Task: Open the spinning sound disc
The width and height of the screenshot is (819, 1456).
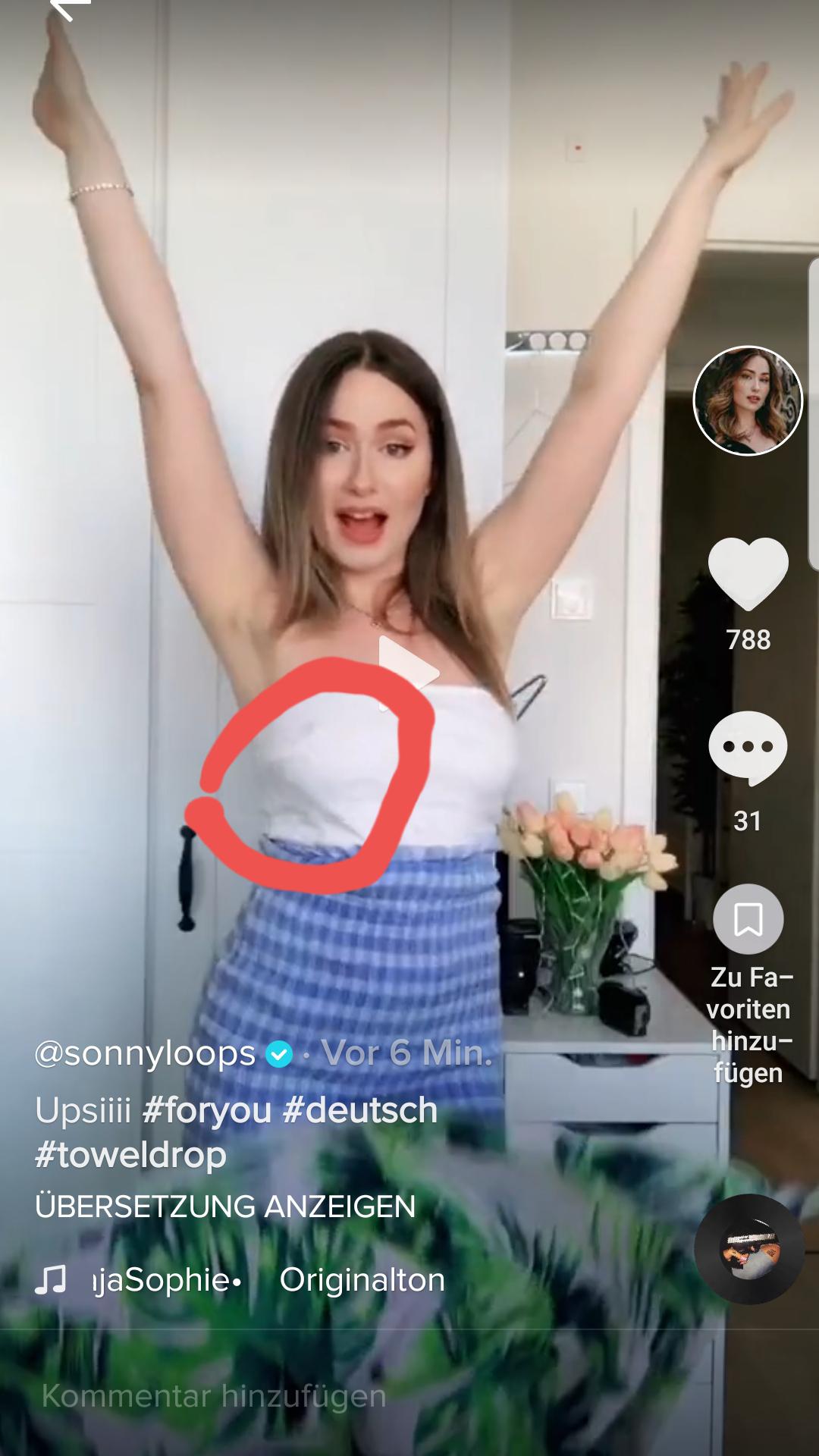Action: pos(748,1250)
